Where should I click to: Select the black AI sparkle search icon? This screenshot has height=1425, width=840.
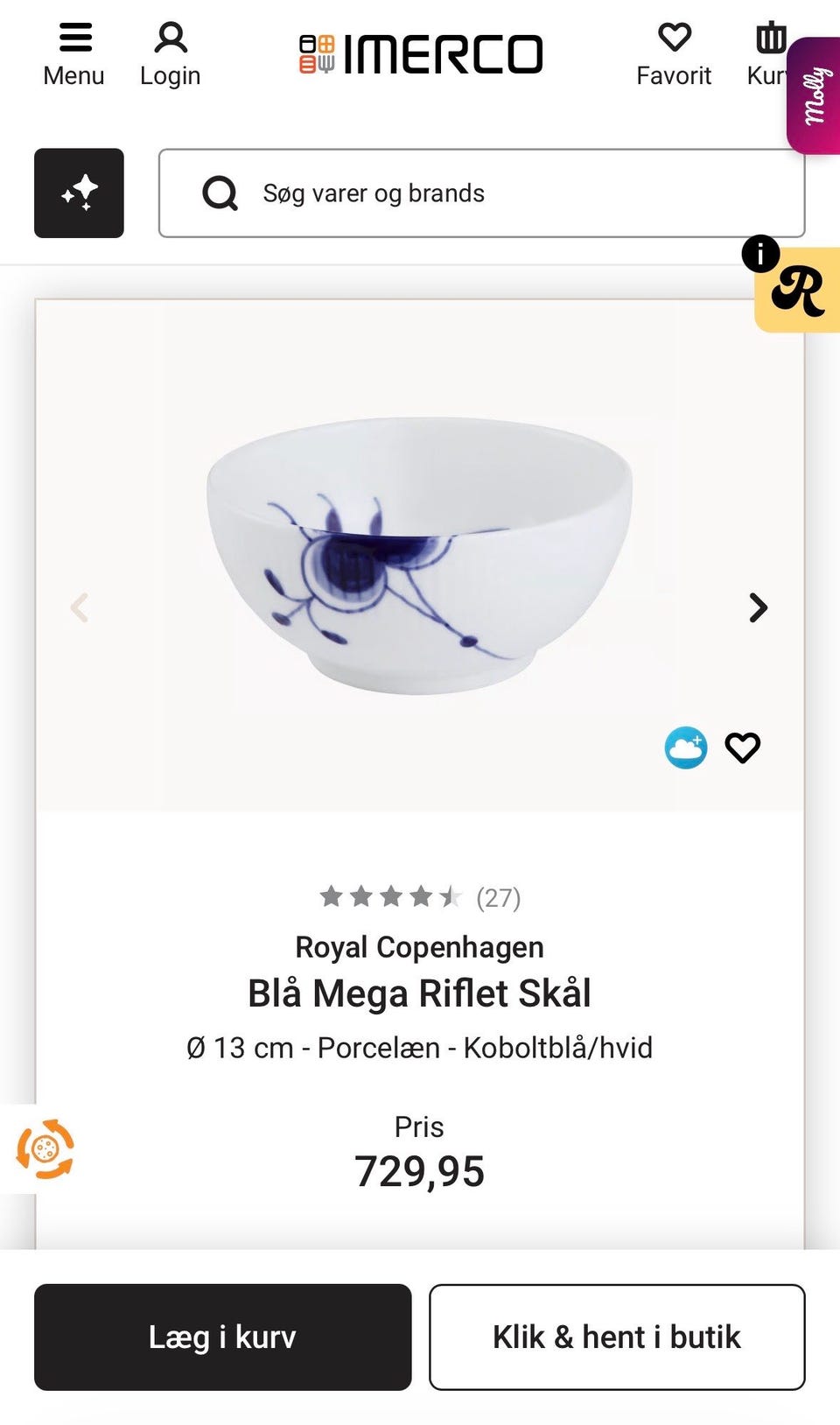click(79, 193)
